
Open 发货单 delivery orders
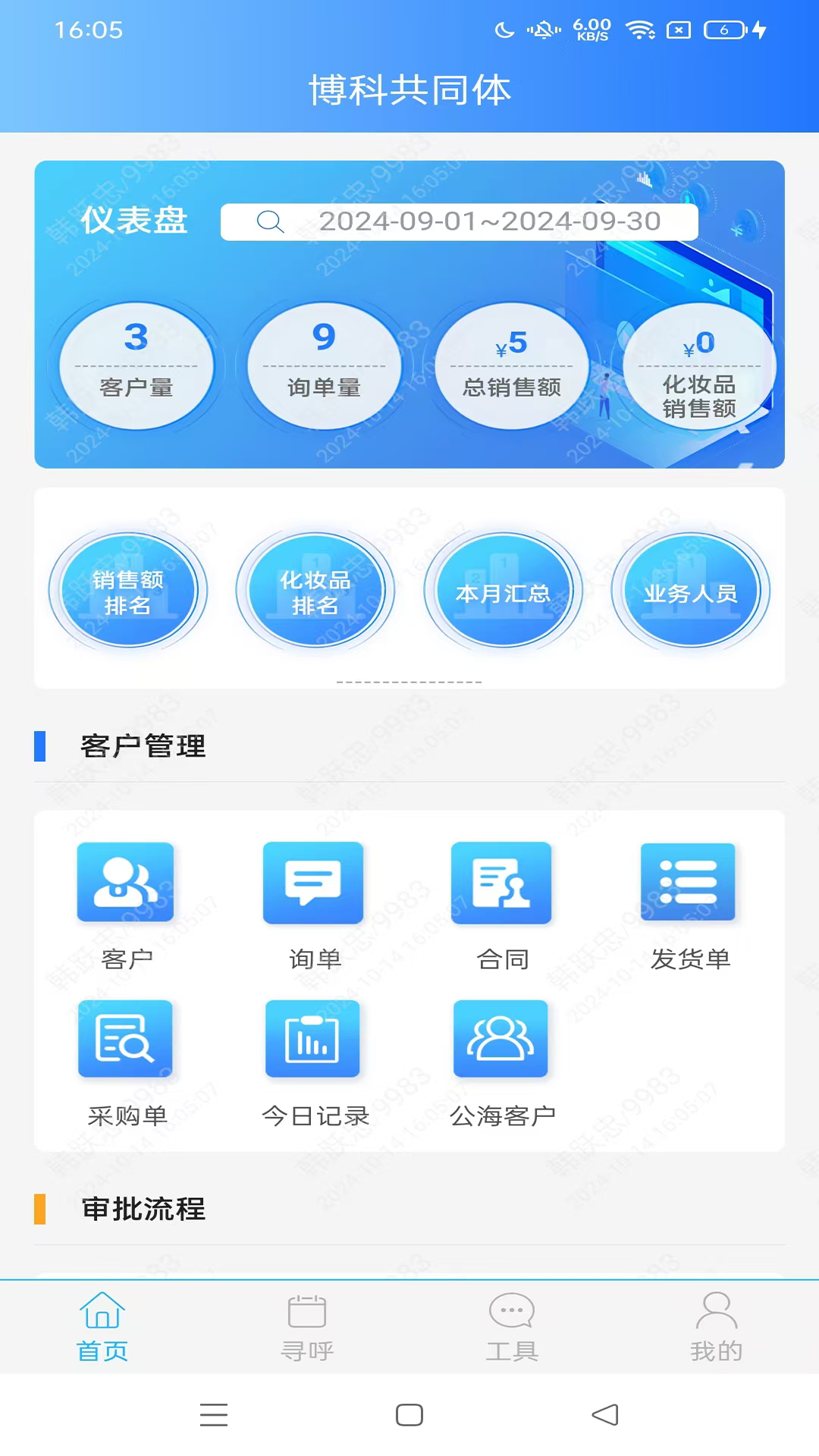[689, 904]
